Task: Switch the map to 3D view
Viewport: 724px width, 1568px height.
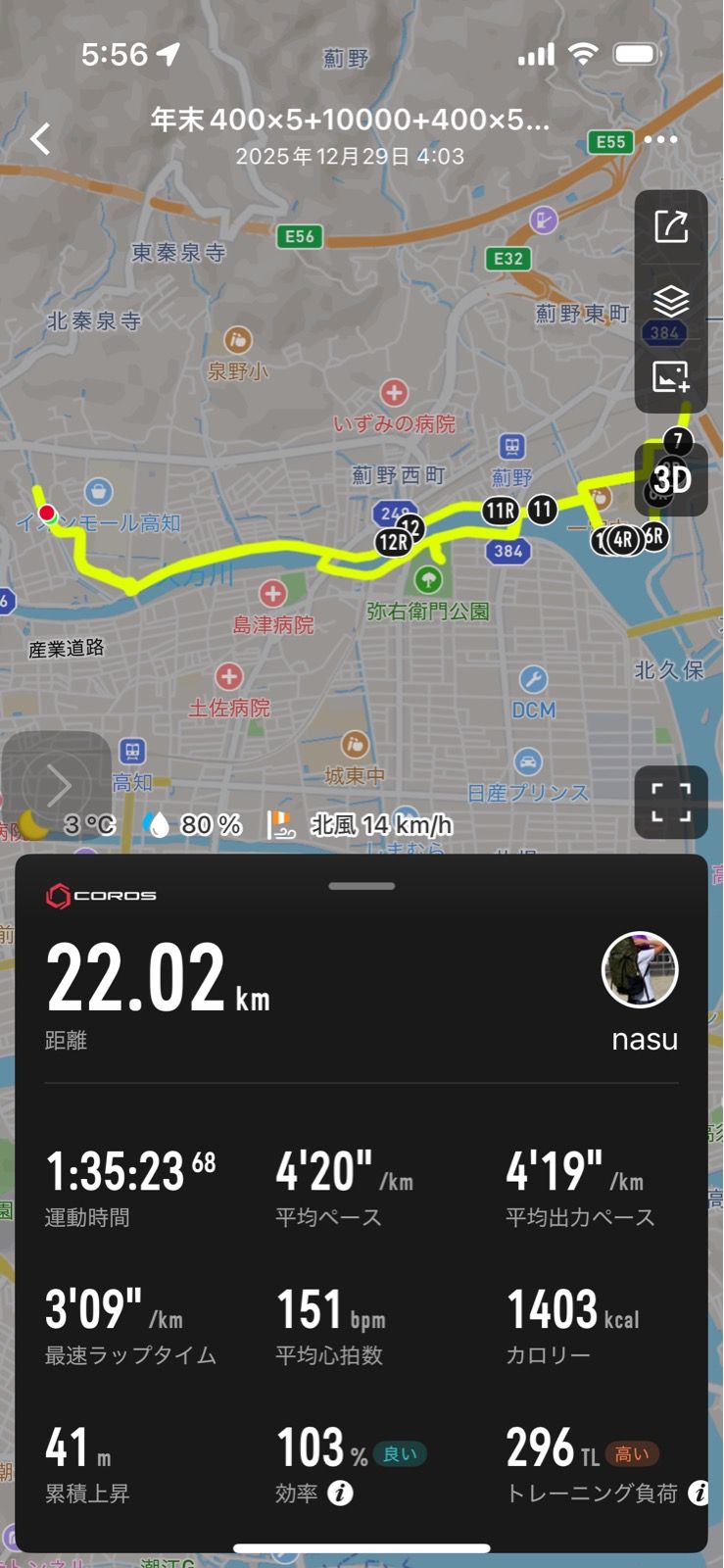Action: point(672,479)
